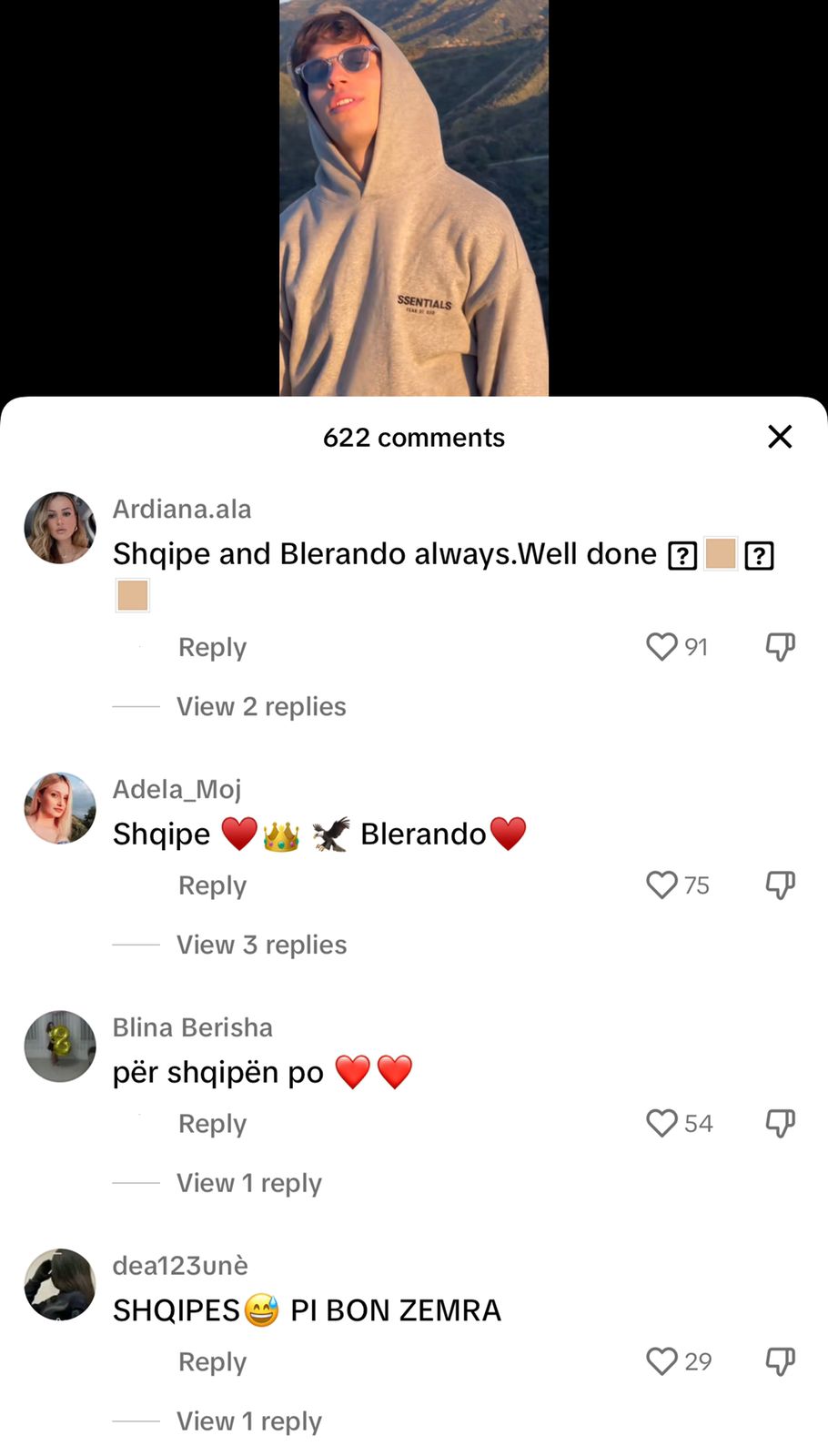Reply to dea123unè's comment

click(x=212, y=1362)
